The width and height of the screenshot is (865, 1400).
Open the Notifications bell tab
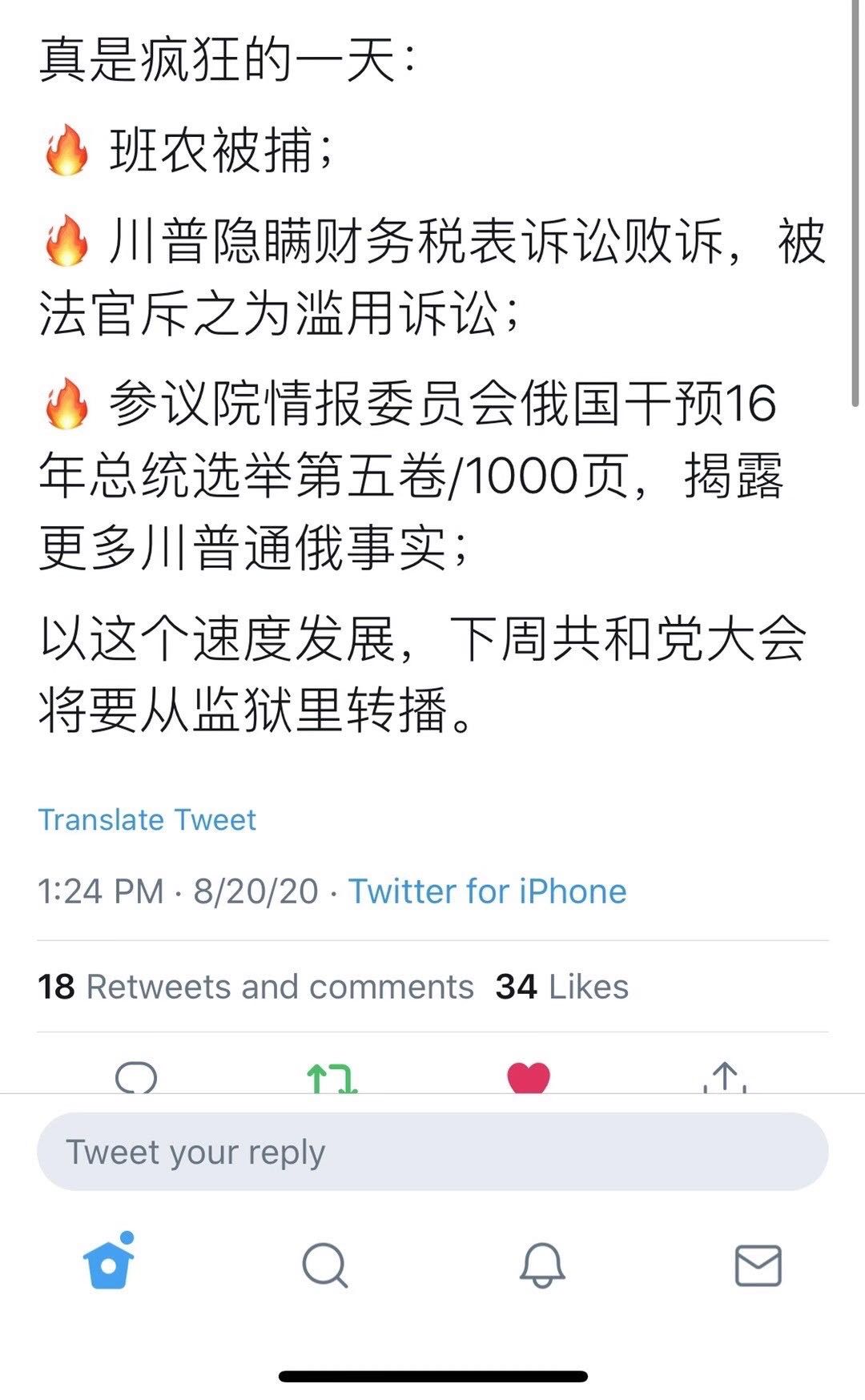[542, 1265]
